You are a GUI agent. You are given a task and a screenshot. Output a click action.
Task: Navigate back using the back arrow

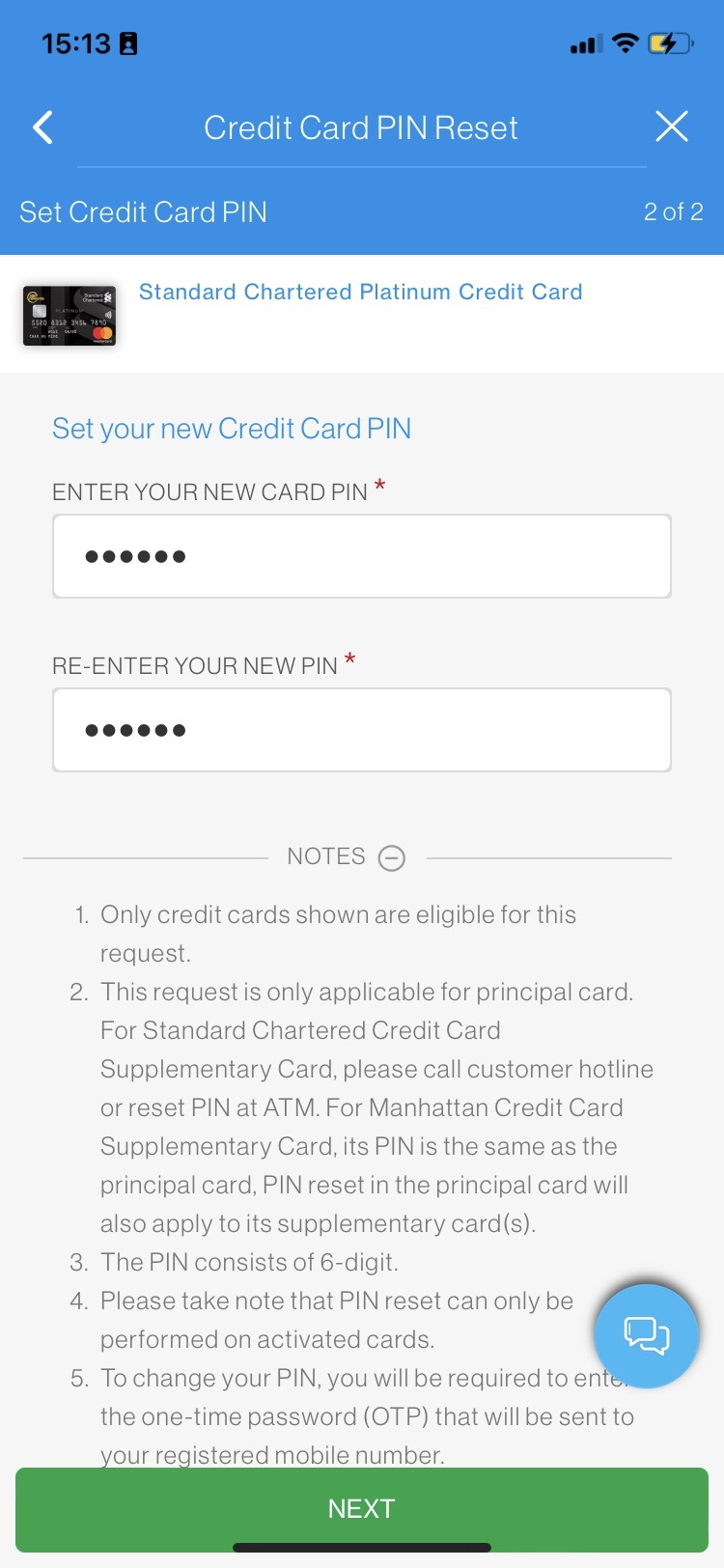[42, 126]
